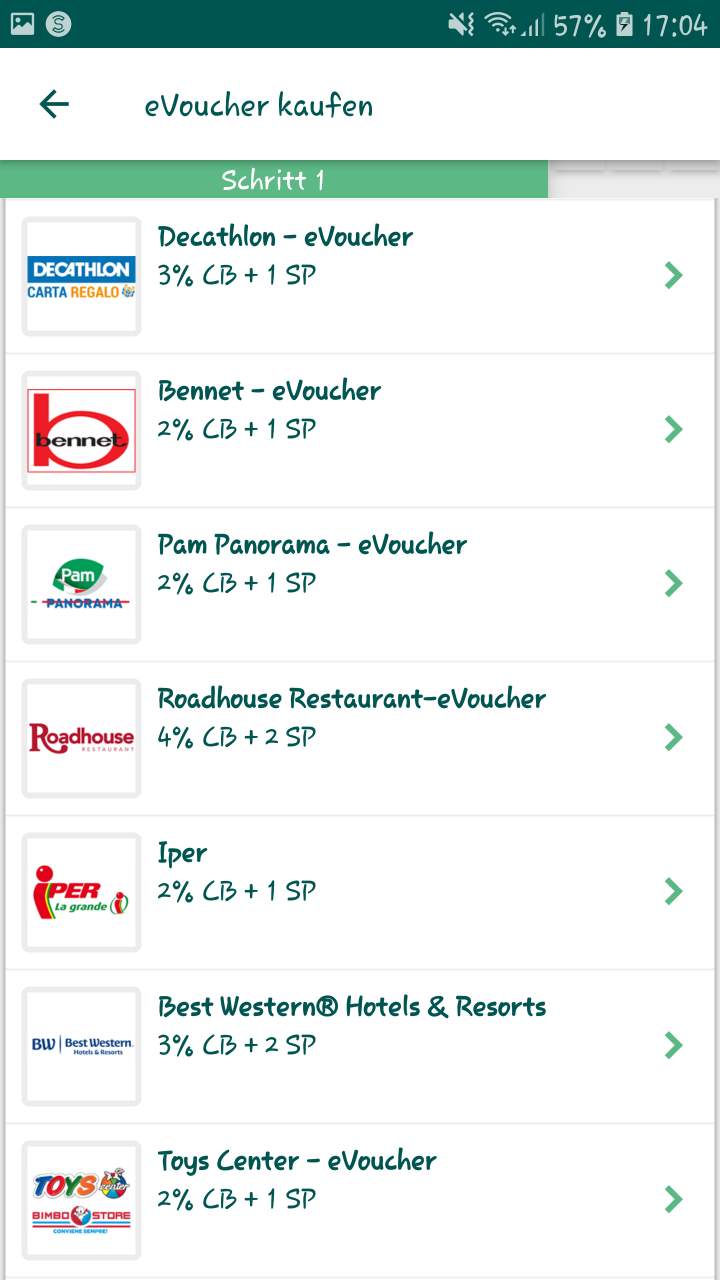Select Best Western Hotels & Resorts
Image resolution: width=720 pixels, height=1280 pixels.
[x=360, y=1046]
